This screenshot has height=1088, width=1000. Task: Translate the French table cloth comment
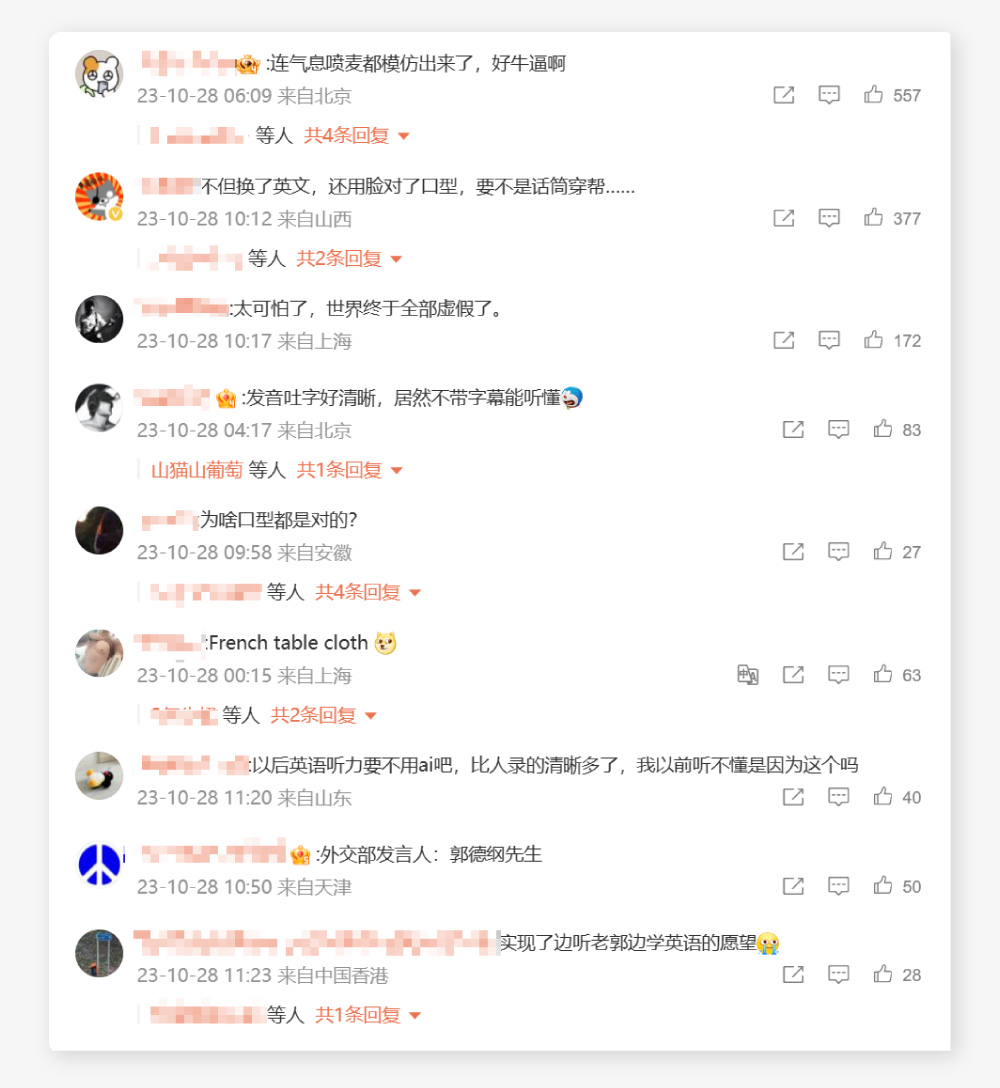coord(748,674)
